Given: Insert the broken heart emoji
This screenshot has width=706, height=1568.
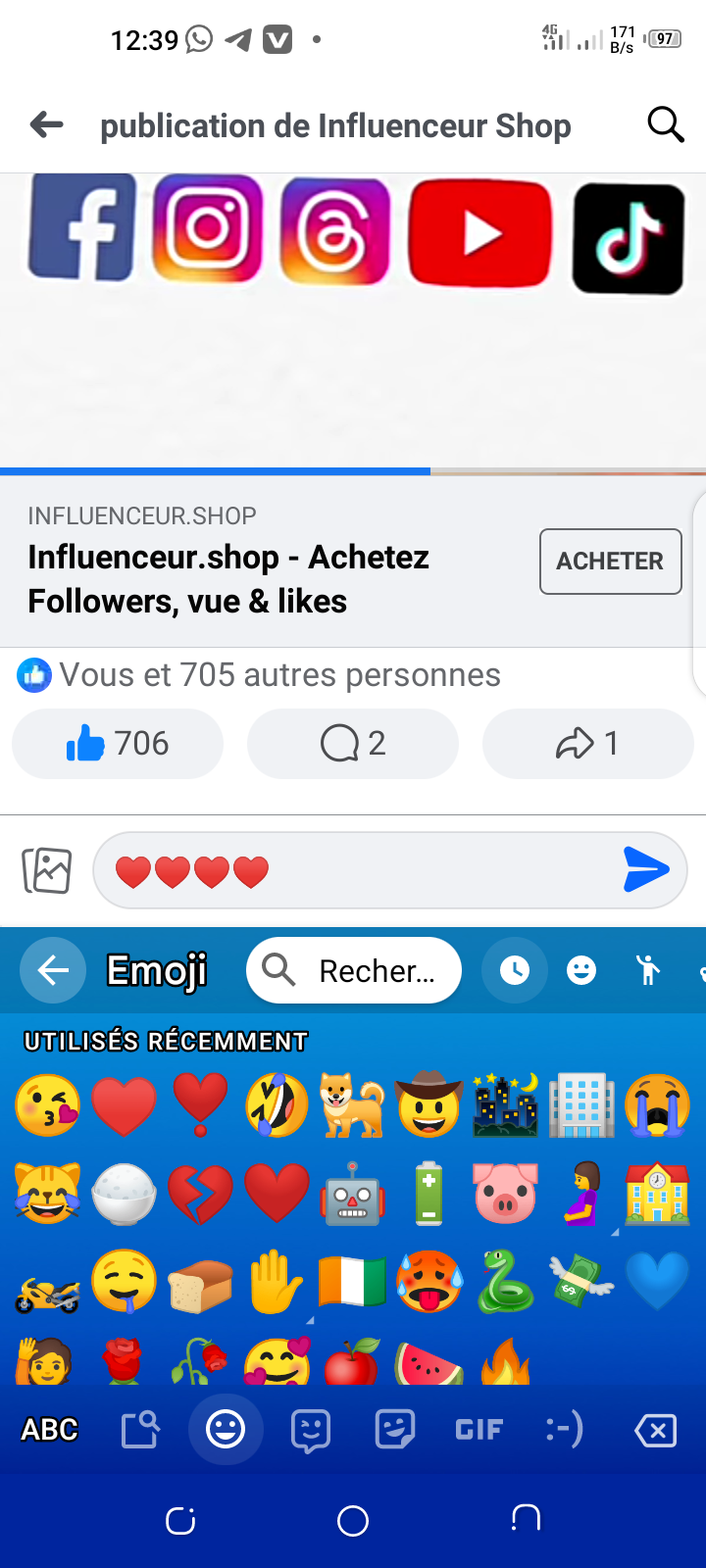Looking at the screenshot, I should [200, 1195].
